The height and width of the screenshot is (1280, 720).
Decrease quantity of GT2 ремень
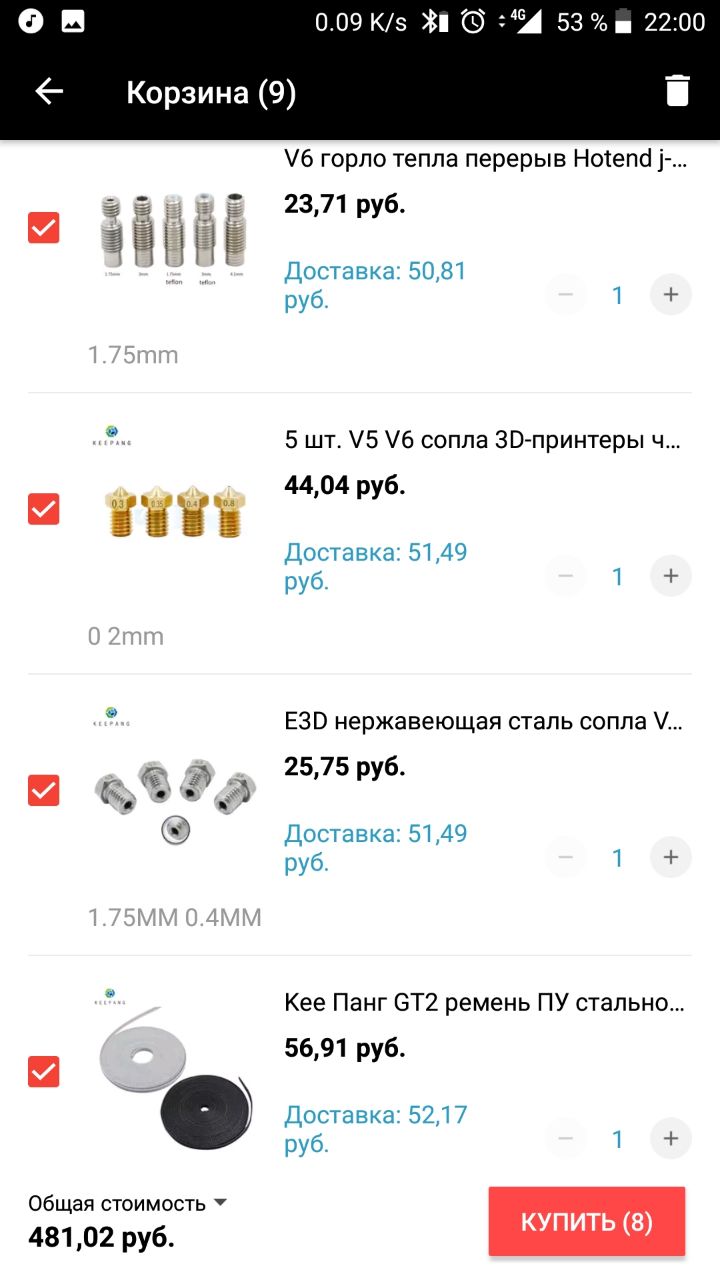click(x=565, y=1138)
